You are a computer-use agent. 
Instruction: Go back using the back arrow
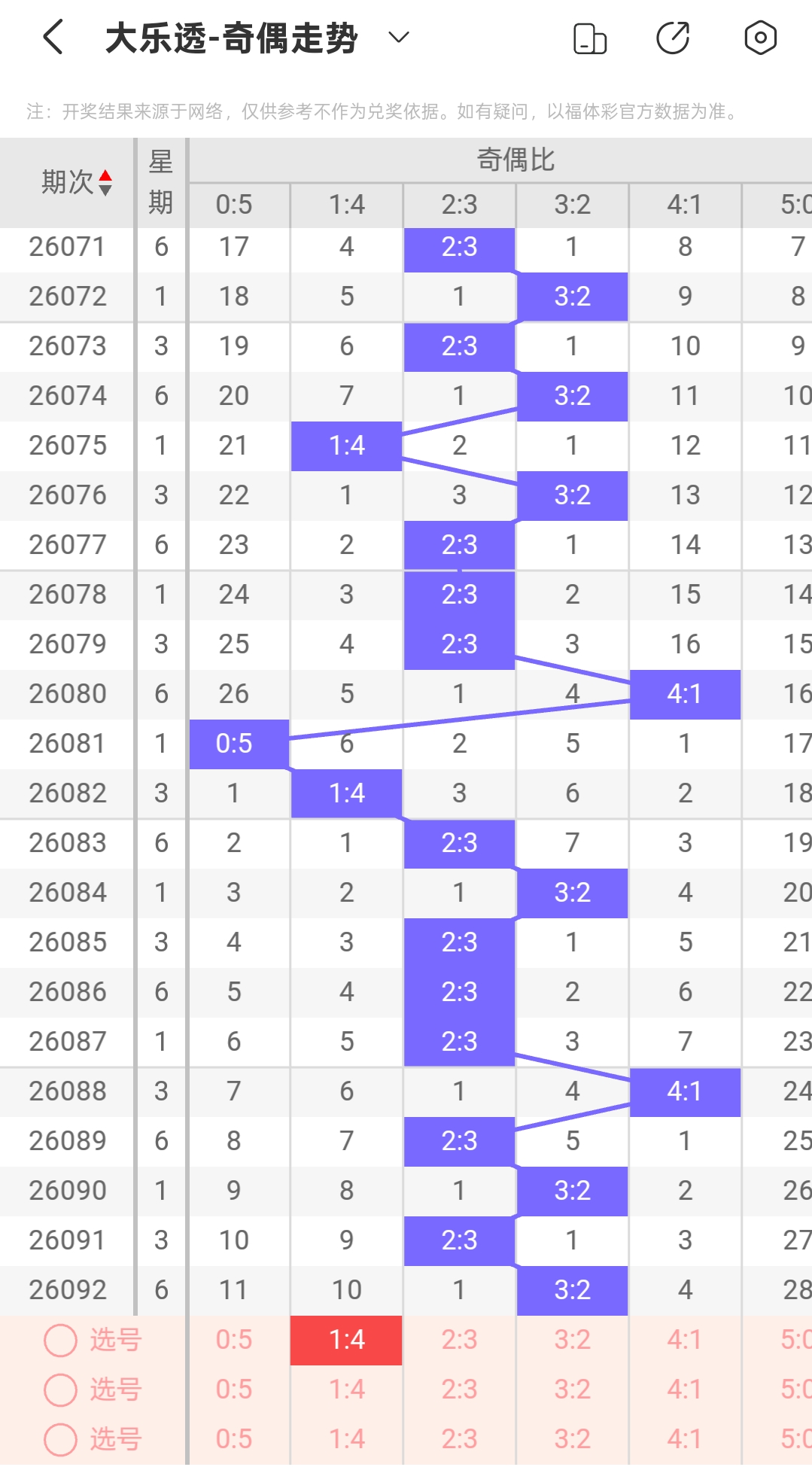[53, 38]
